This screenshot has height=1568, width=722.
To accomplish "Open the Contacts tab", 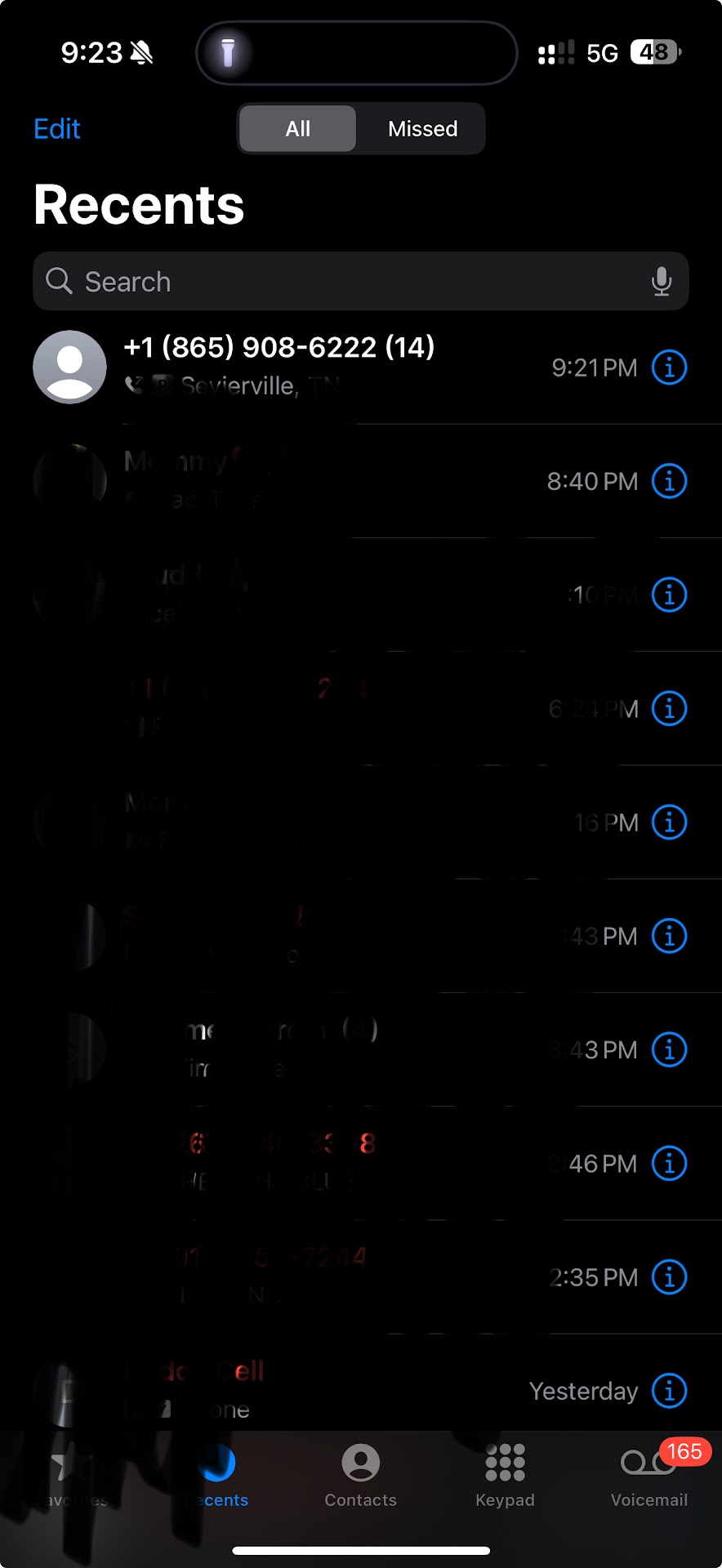I will pyautogui.click(x=360, y=1475).
